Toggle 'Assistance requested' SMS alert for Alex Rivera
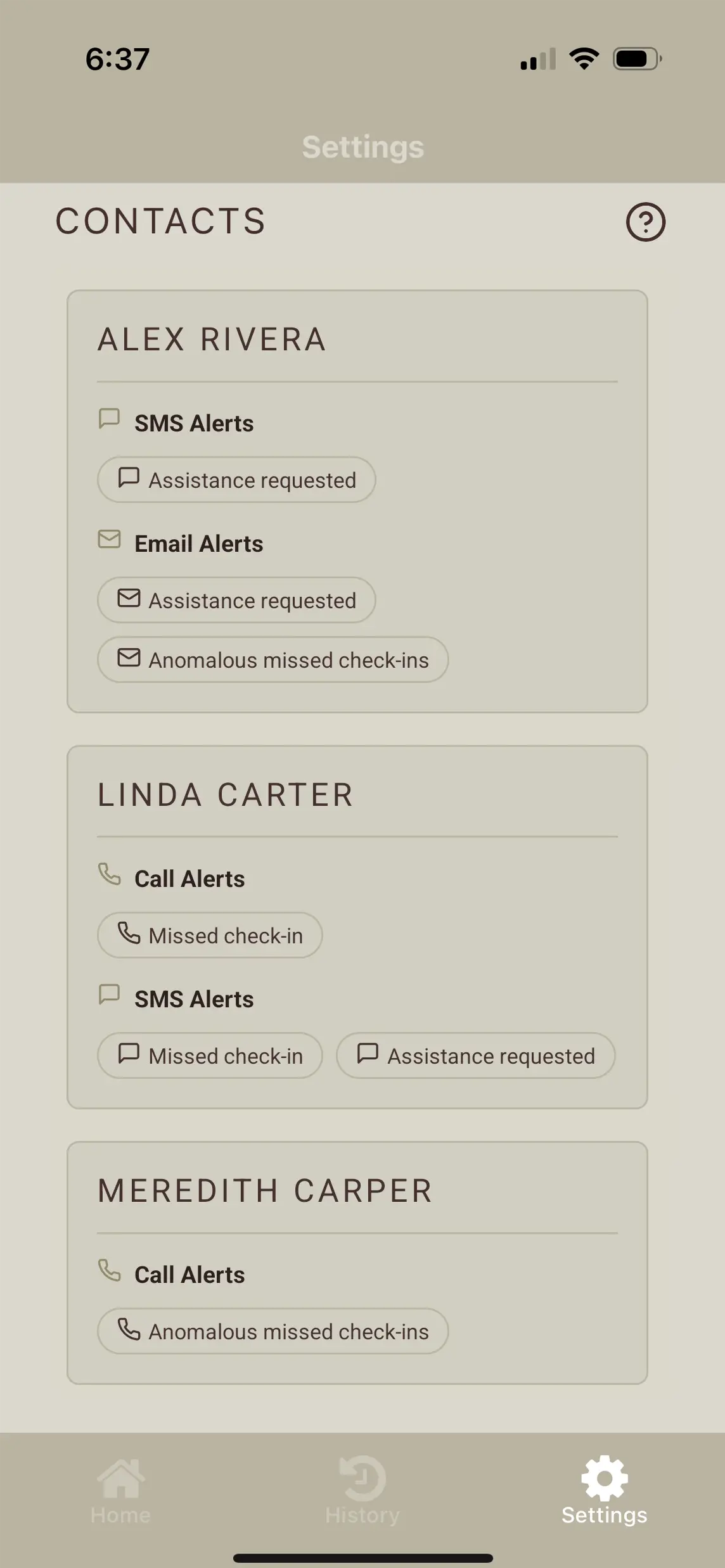This screenshot has height=1568, width=725. click(236, 480)
